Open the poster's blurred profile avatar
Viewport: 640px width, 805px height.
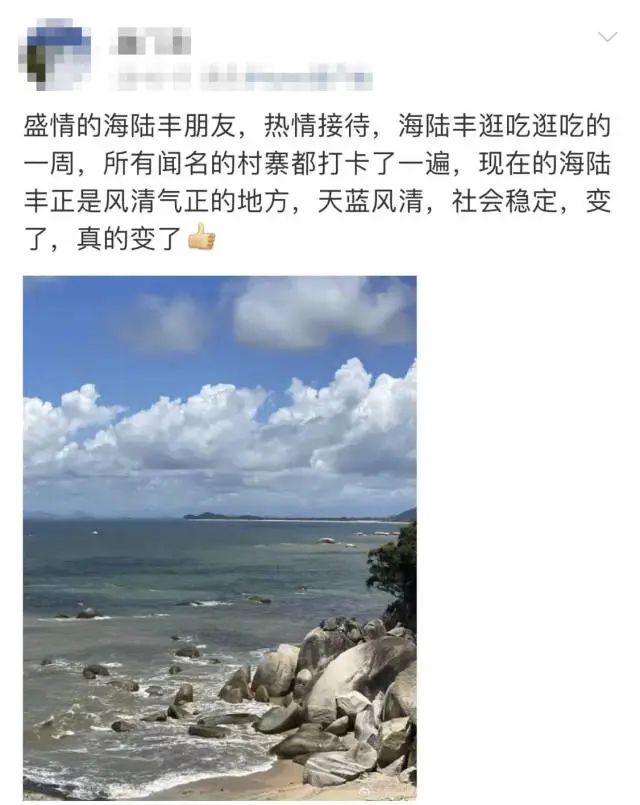click(57, 55)
